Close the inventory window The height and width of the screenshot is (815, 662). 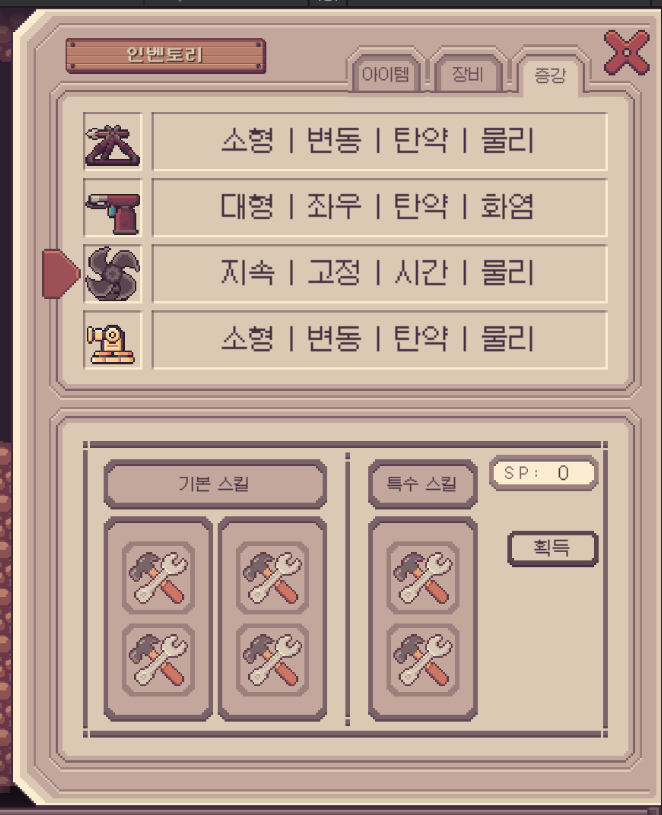tap(626, 52)
